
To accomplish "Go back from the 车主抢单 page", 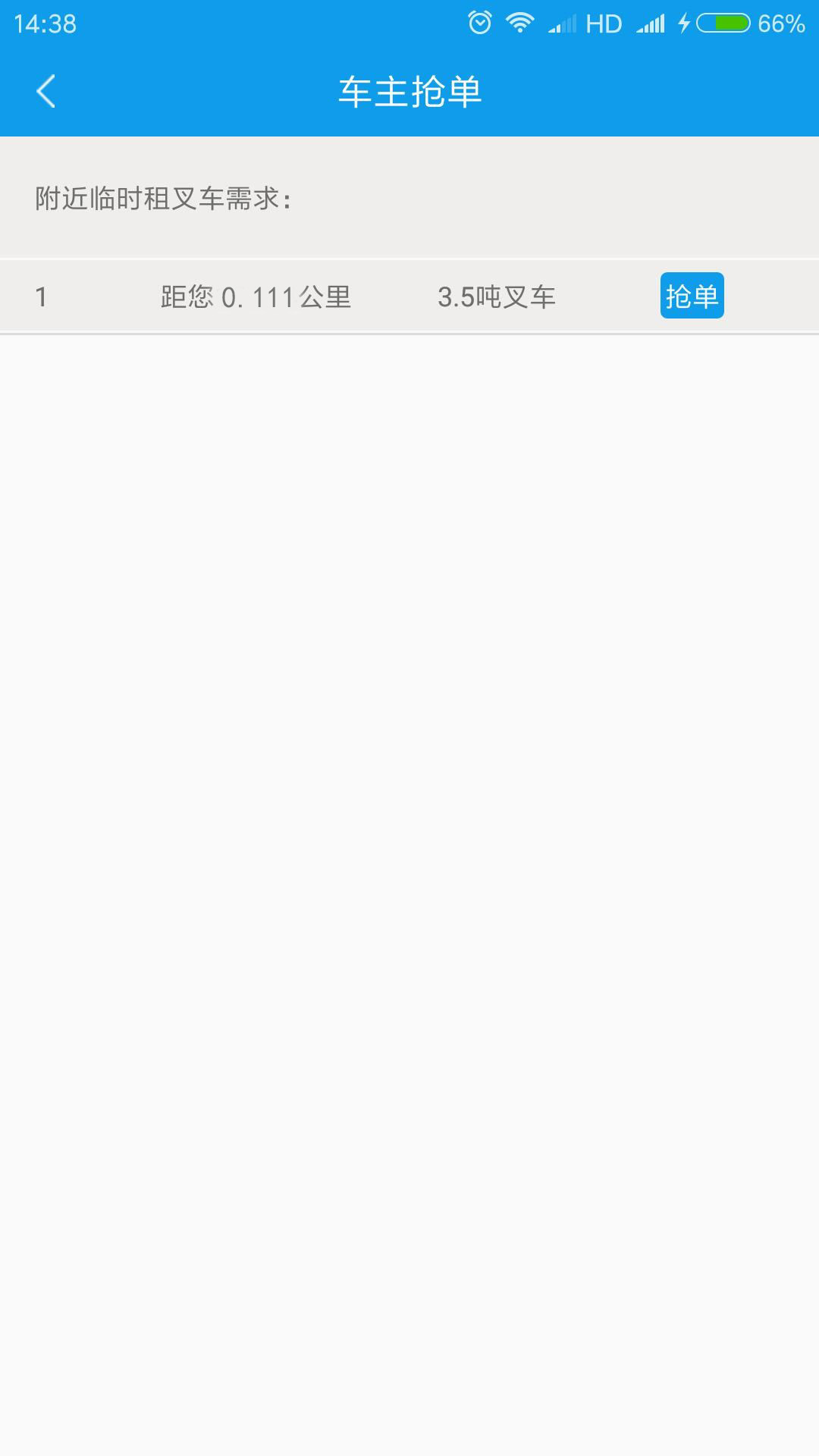I will [x=46, y=92].
